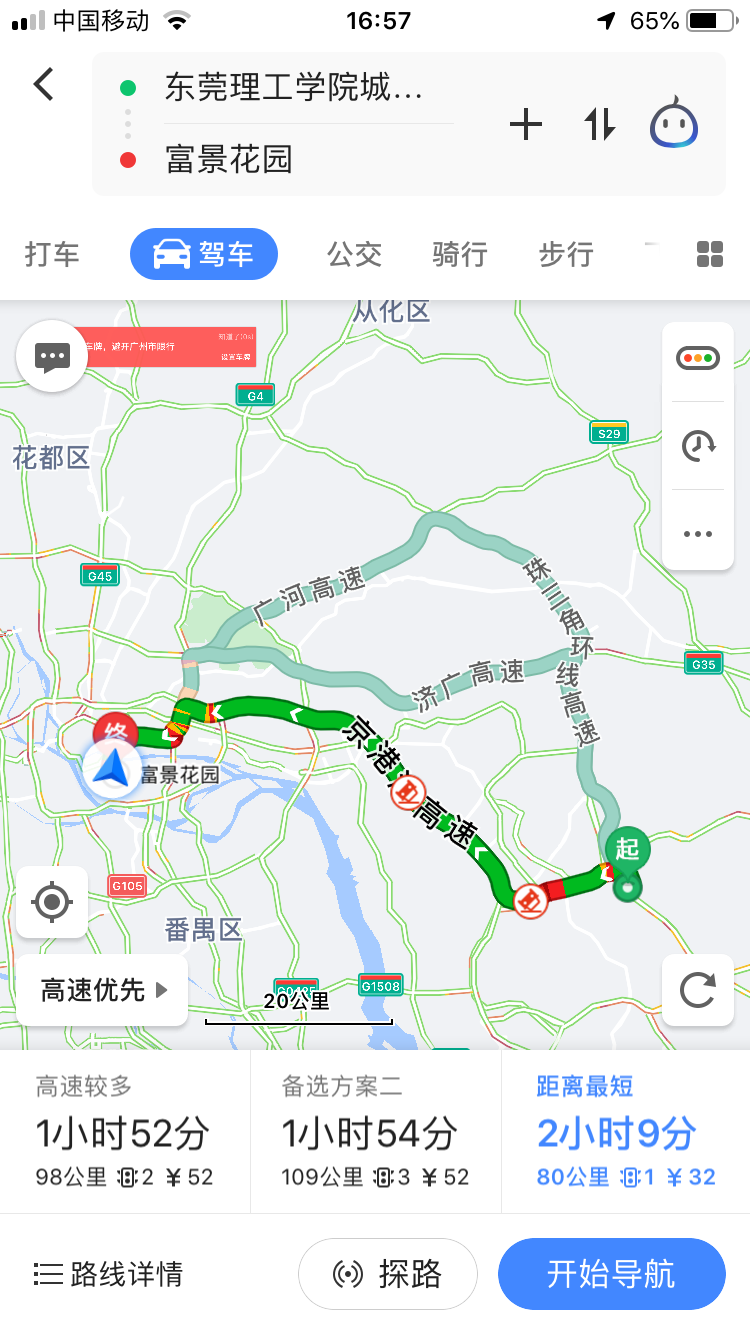Open the three-dot more options on map
Image resolution: width=750 pixels, height=1334 pixels.
(697, 534)
